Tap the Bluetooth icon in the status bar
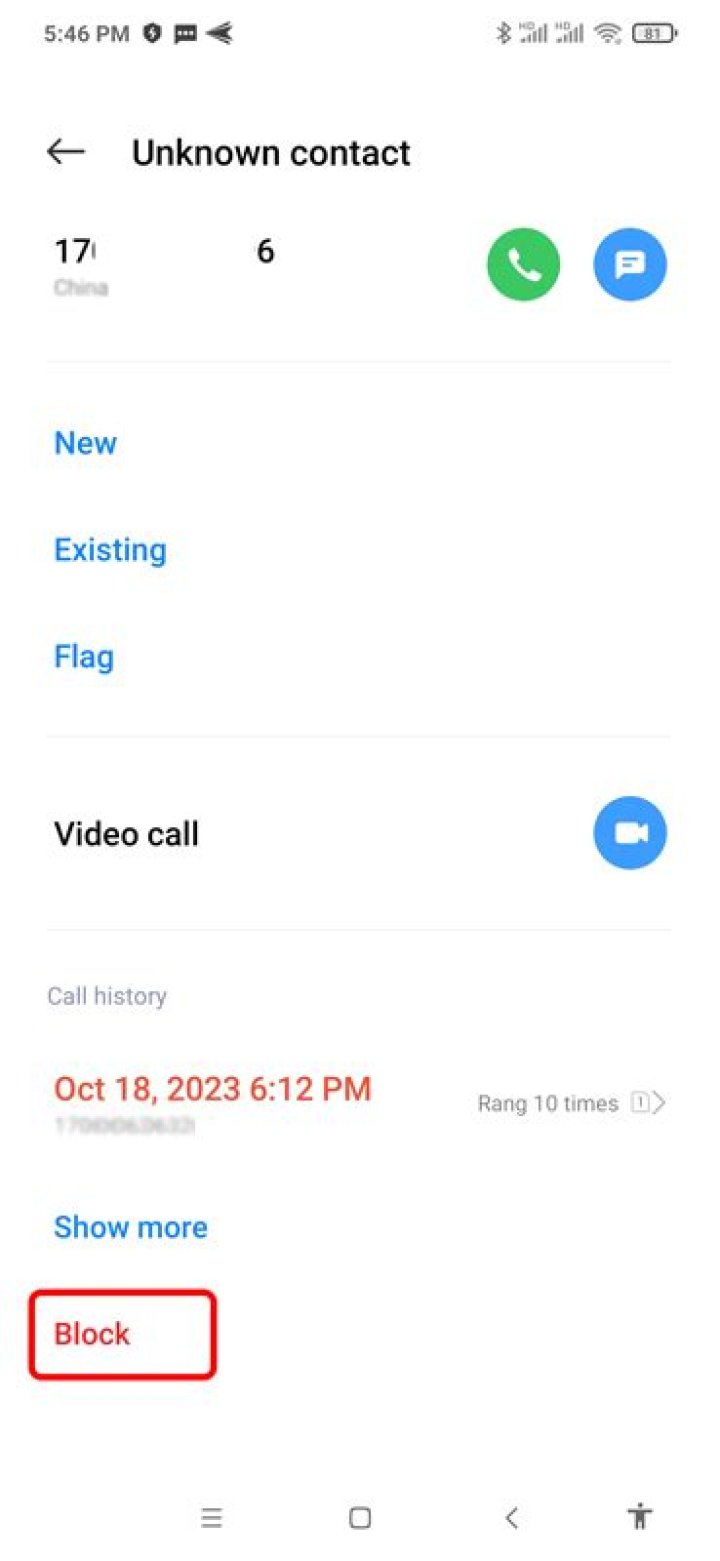The height and width of the screenshot is (1561, 720). click(x=504, y=33)
